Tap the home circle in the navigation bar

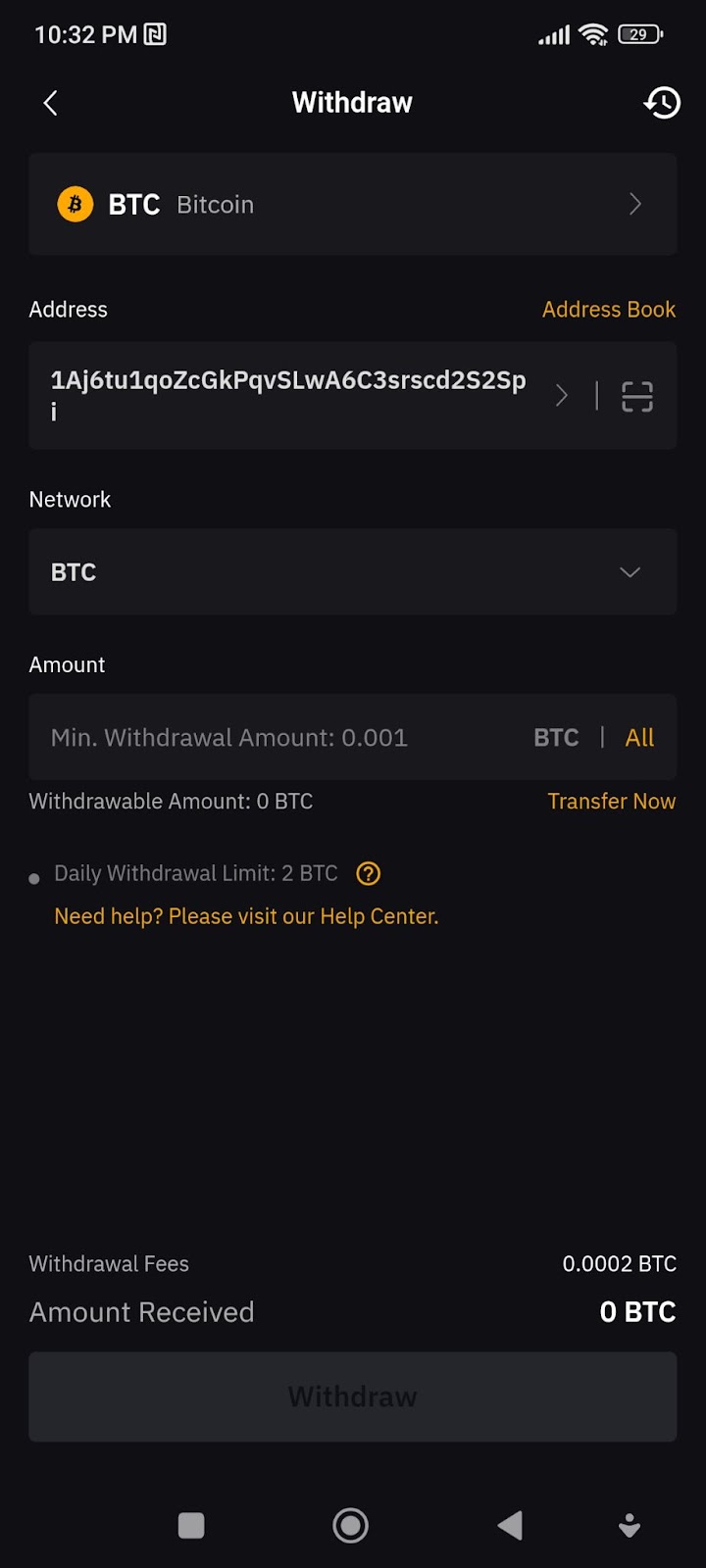pyautogui.click(x=350, y=1525)
